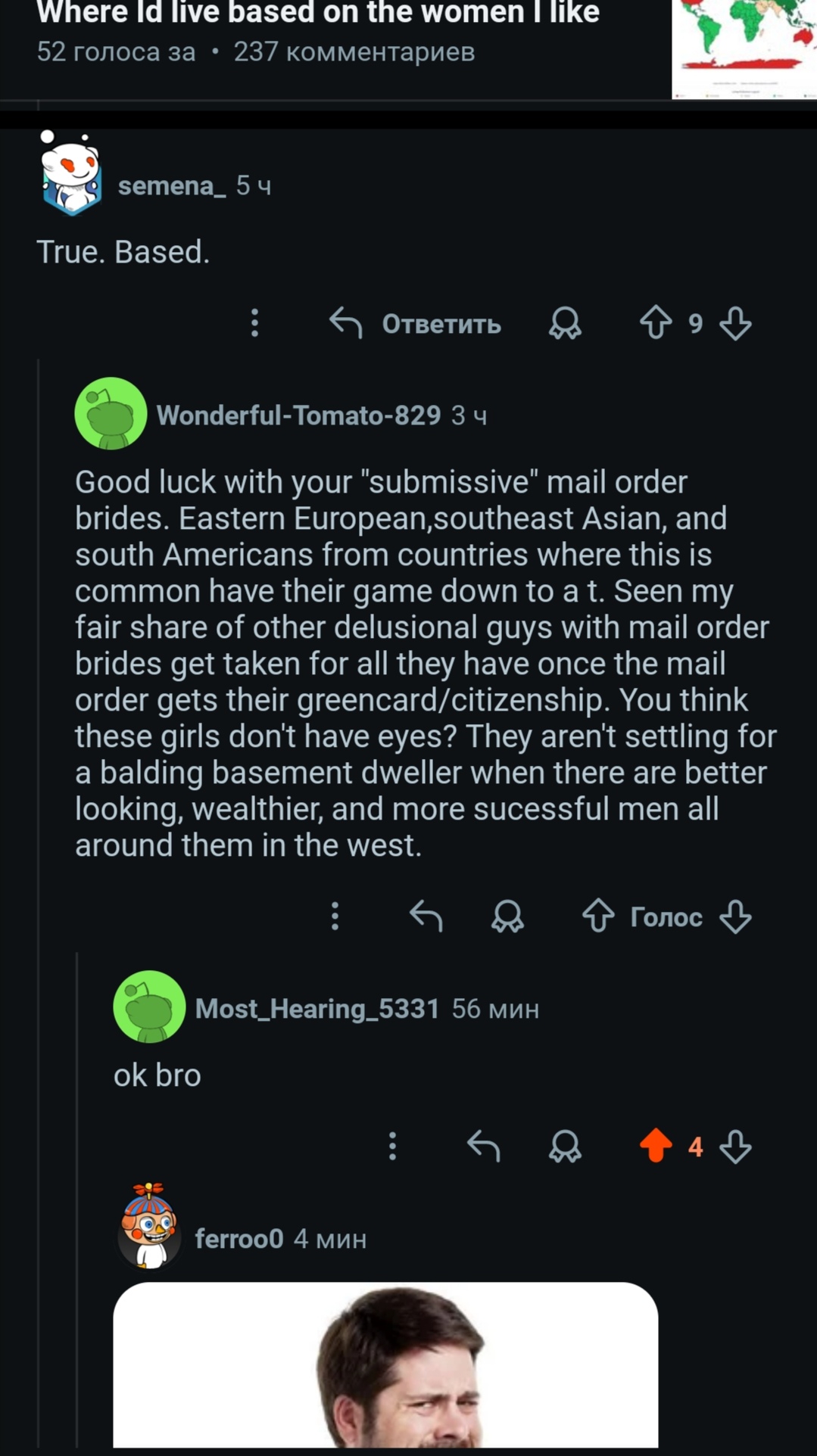Remove upvote from "ok bro" comment
817x1456 pixels.
(x=656, y=1146)
